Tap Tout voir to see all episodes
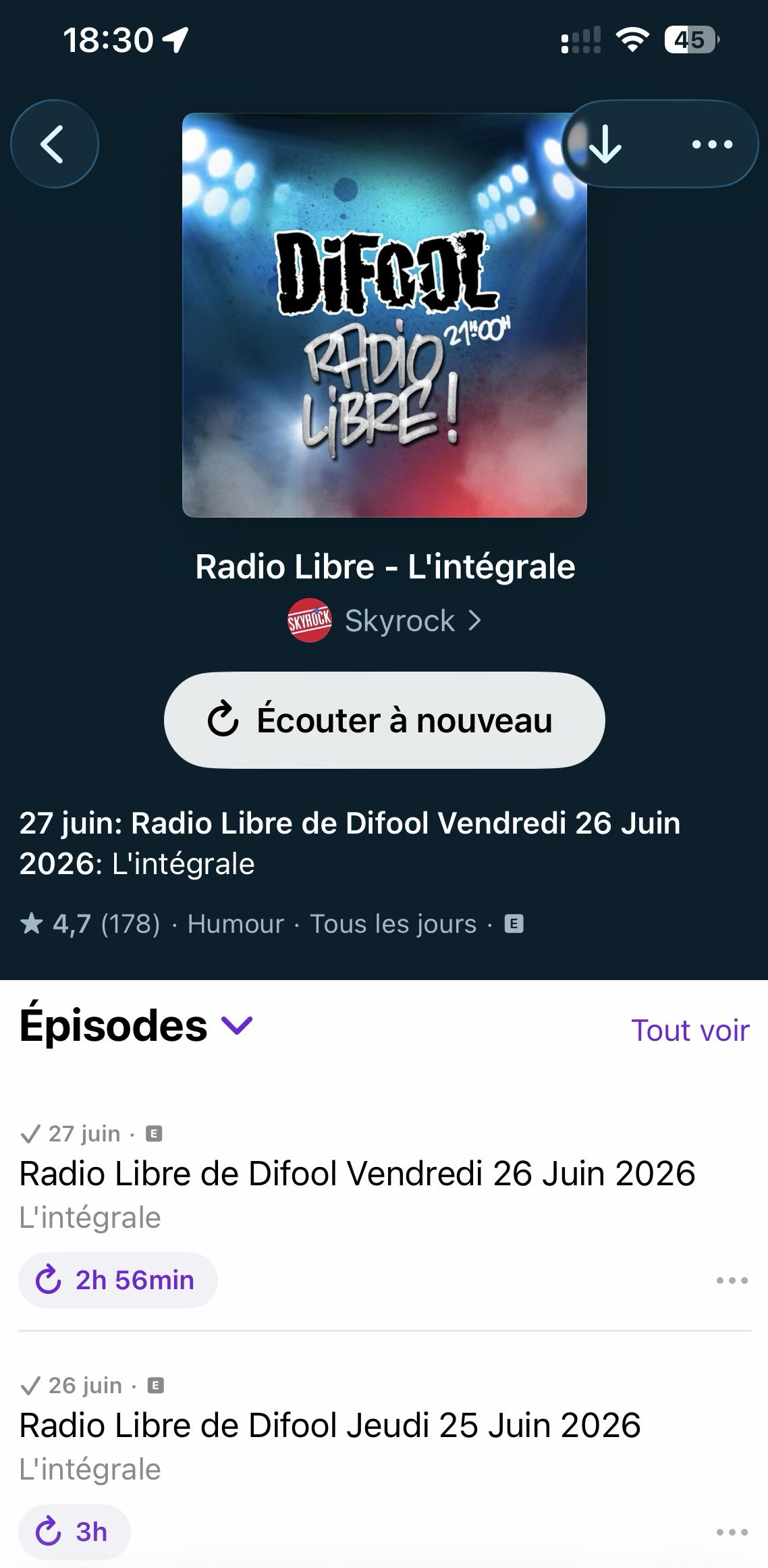768x1568 pixels. [690, 1030]
